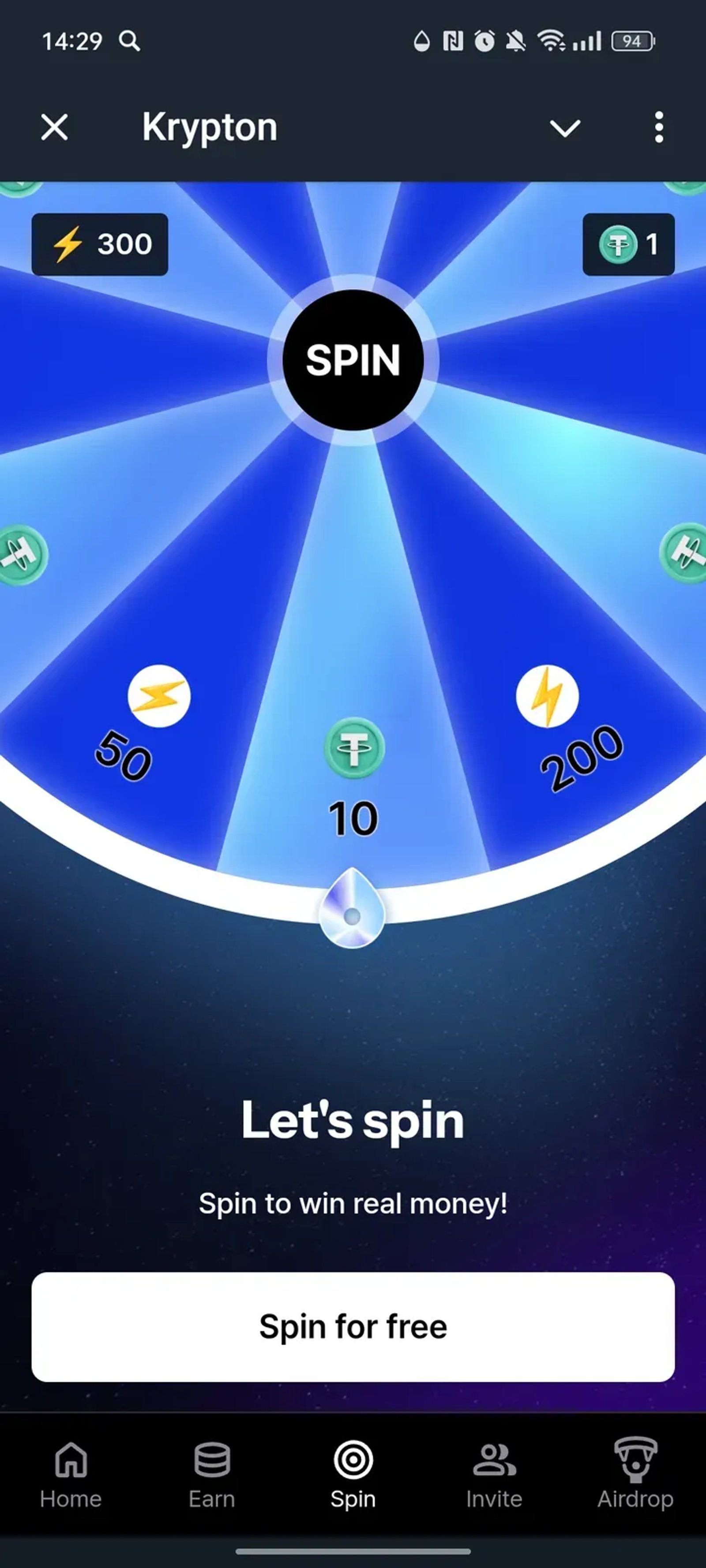The width and height of the screenshot is (706, 1568).
Task: Tap the black SPIN wheel center
Action: [353, 360]
